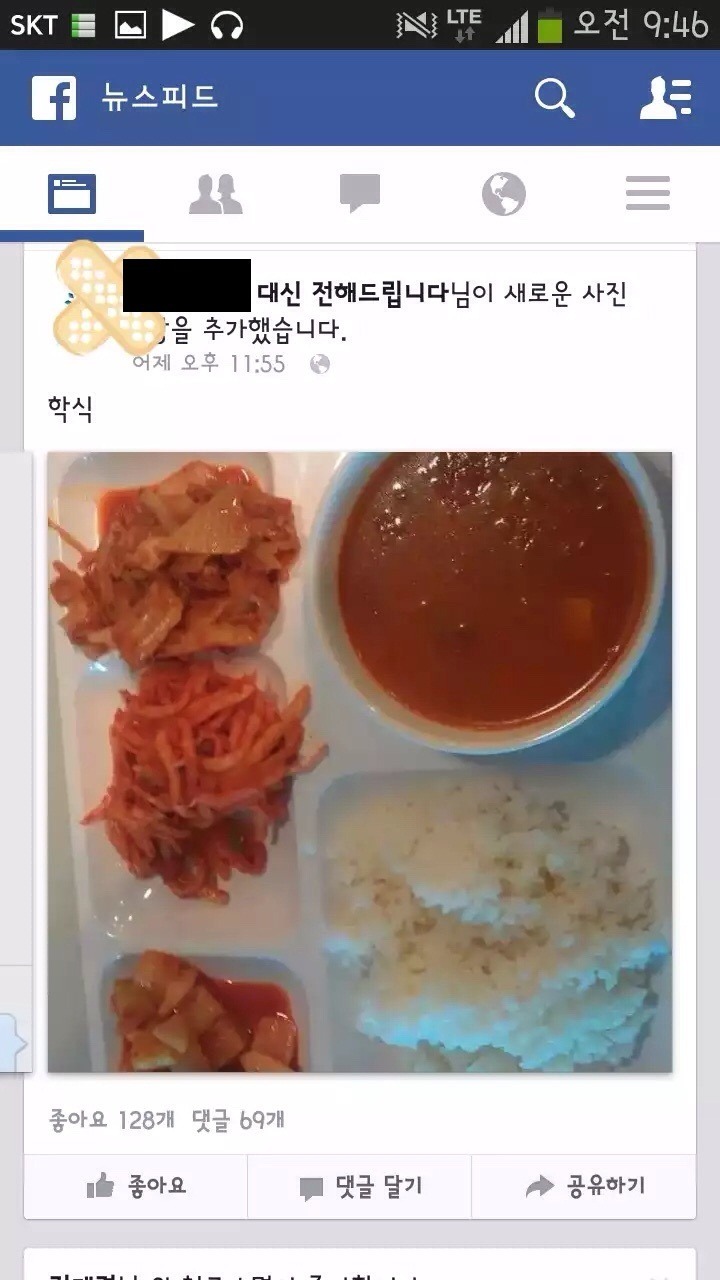
Task: Like the 학식 post with 좋아요
Action: coord(136,1187)
